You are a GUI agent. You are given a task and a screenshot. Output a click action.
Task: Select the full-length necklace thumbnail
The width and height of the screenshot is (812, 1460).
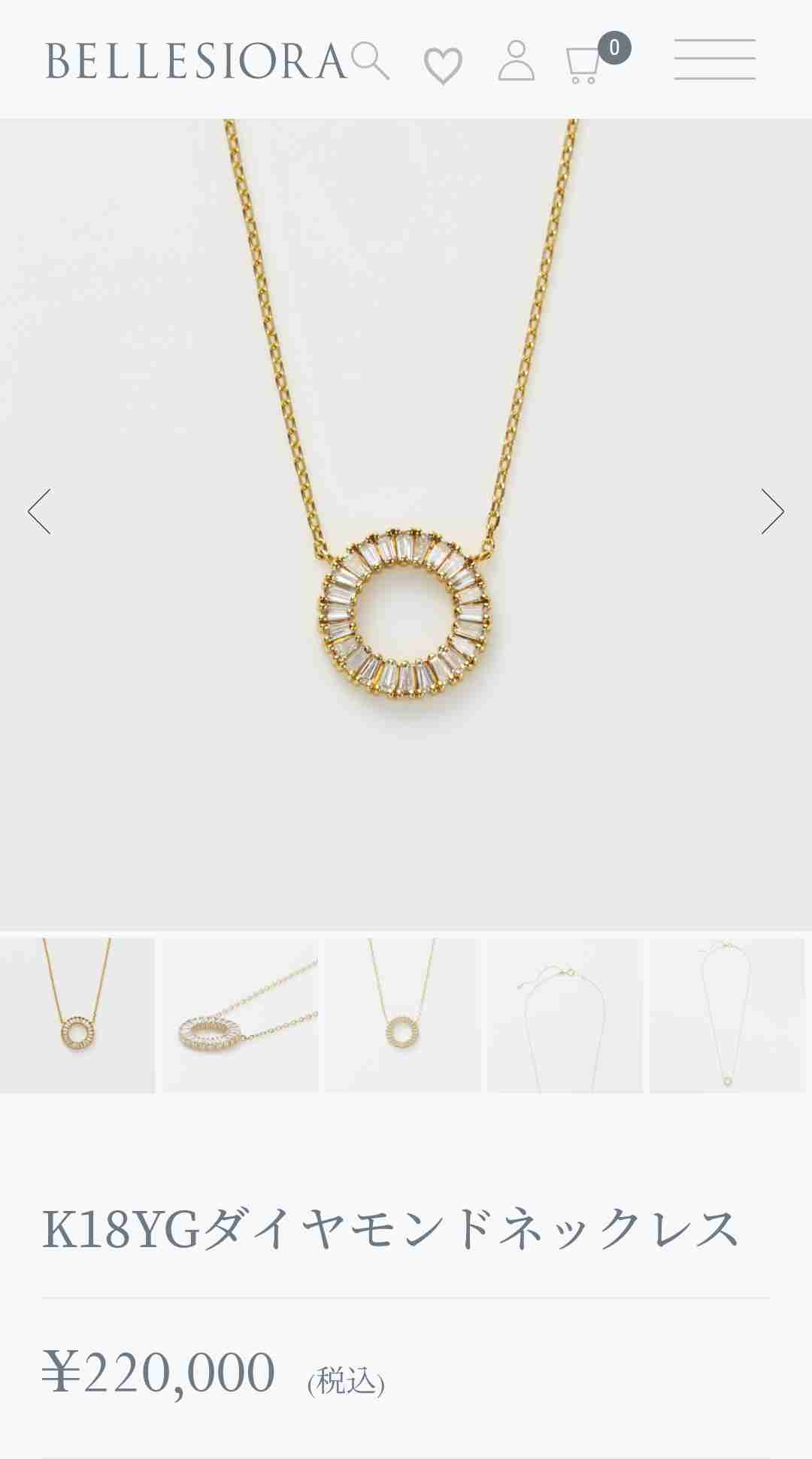[727, 1015]
